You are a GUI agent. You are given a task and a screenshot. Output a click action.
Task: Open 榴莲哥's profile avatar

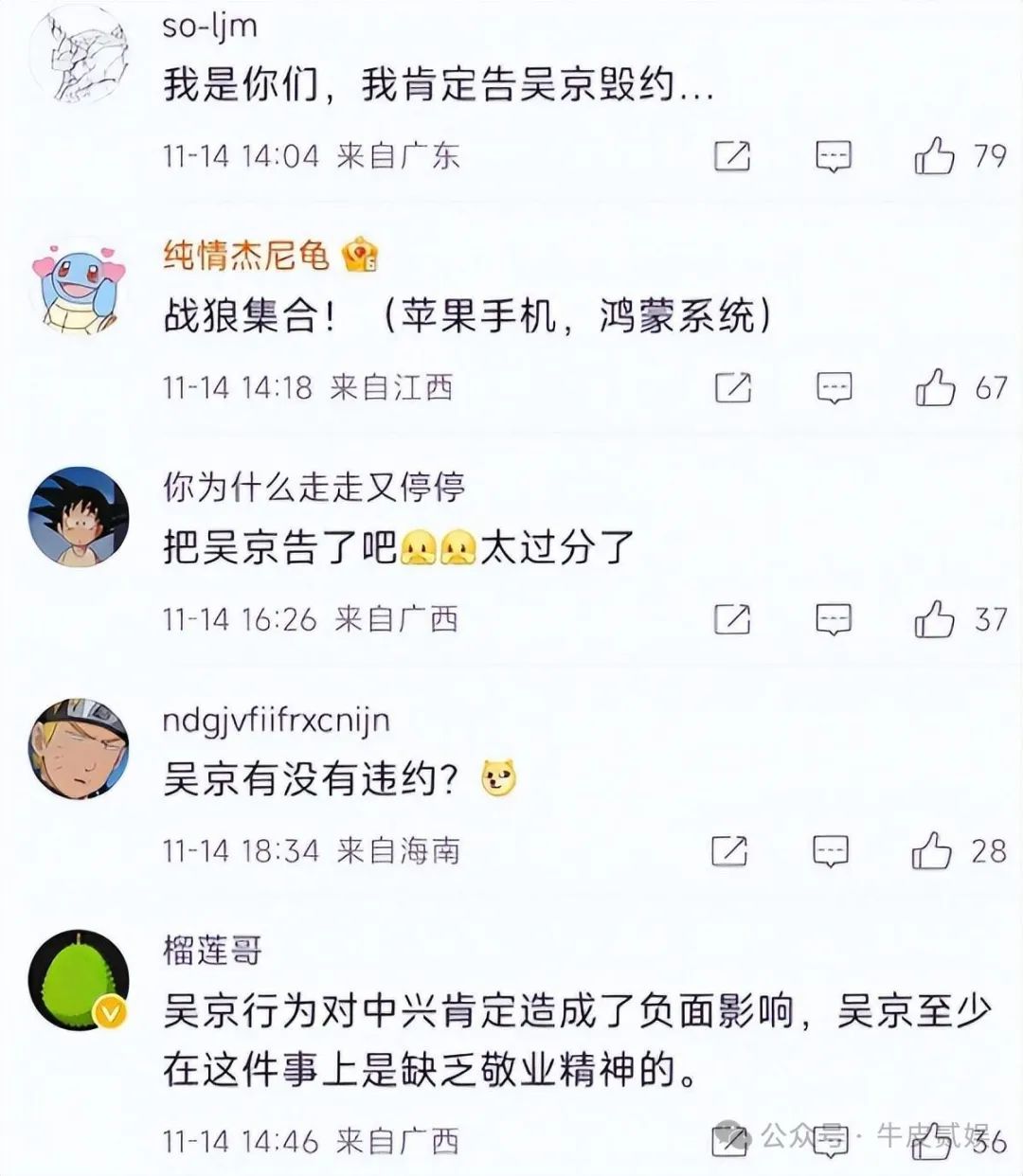click(79, 979)
